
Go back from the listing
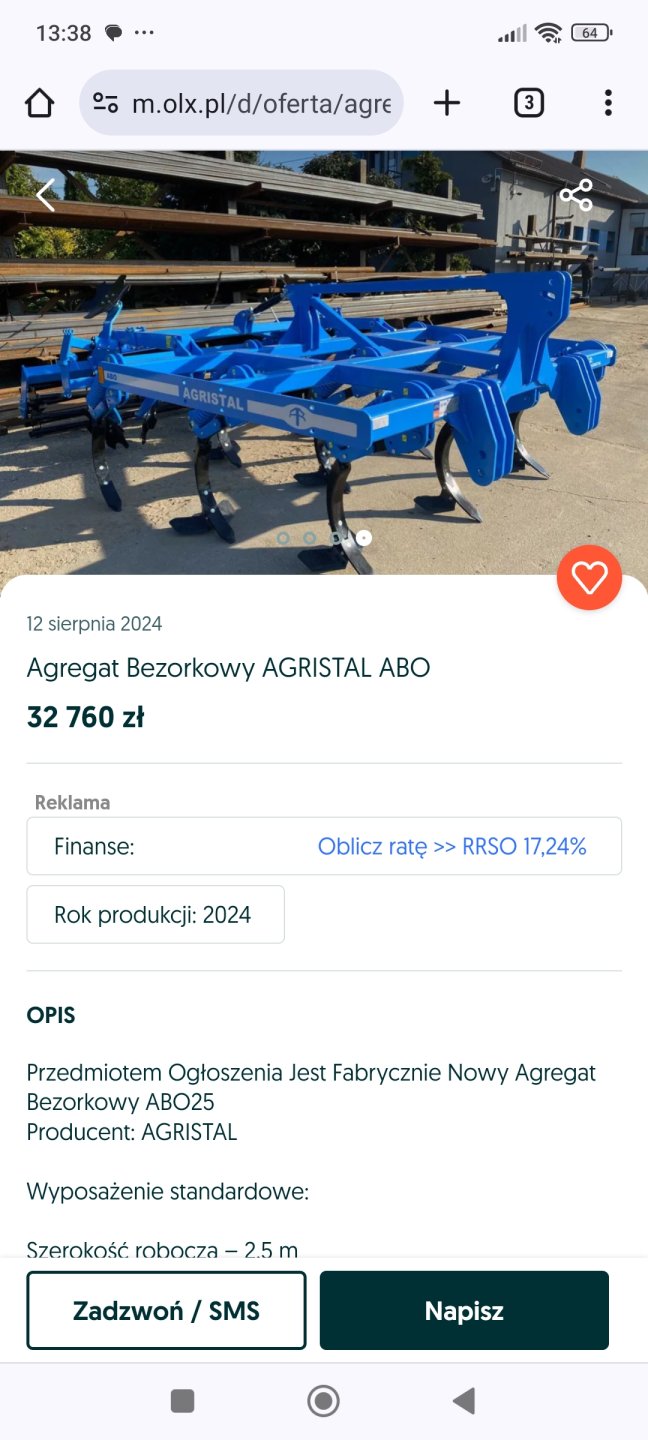[45, 195]
